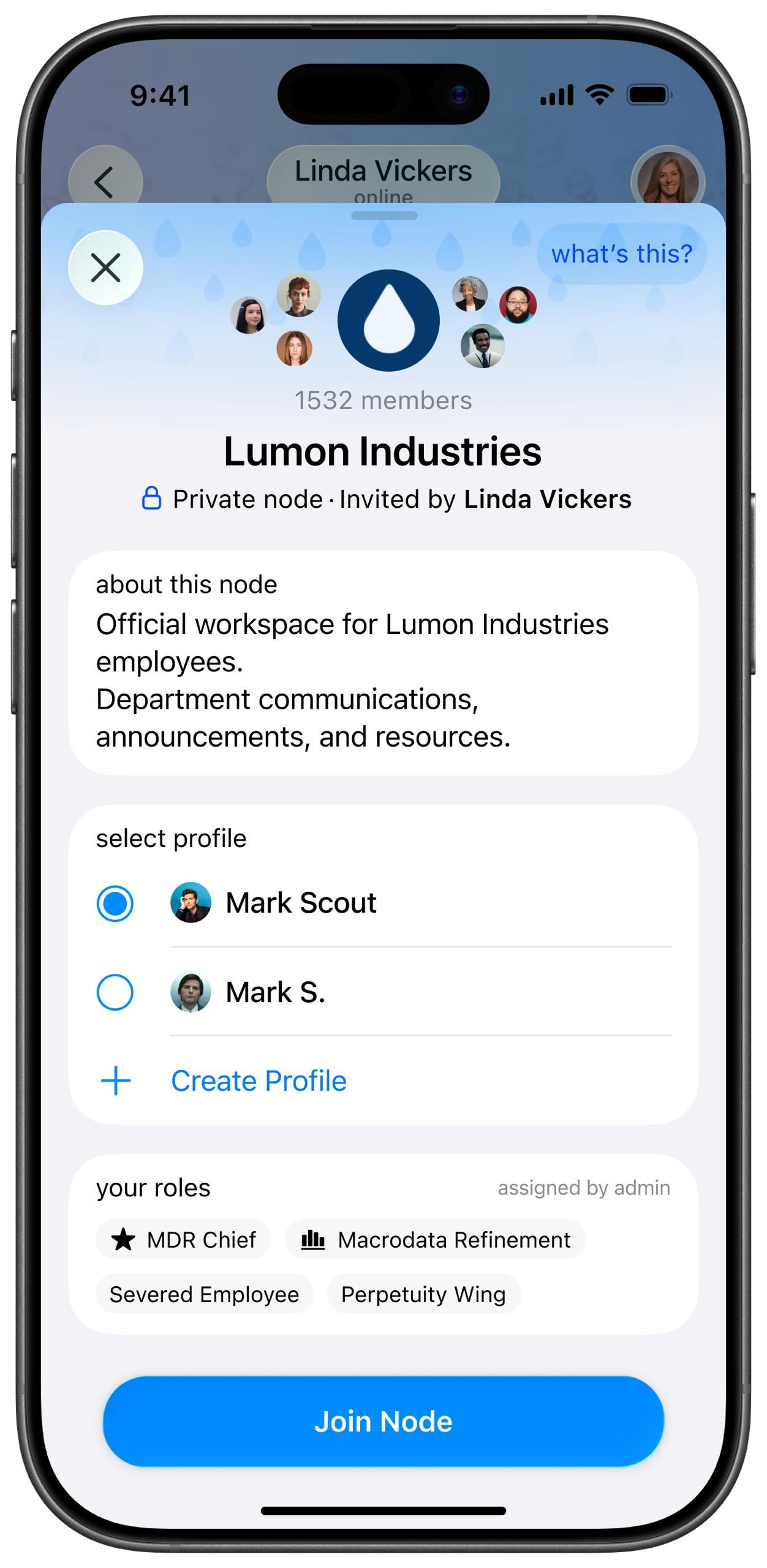Tap the "what's this?" help button
This screenshot has width=767, height=1568.
pyautogui.click(x=621, y=254)
